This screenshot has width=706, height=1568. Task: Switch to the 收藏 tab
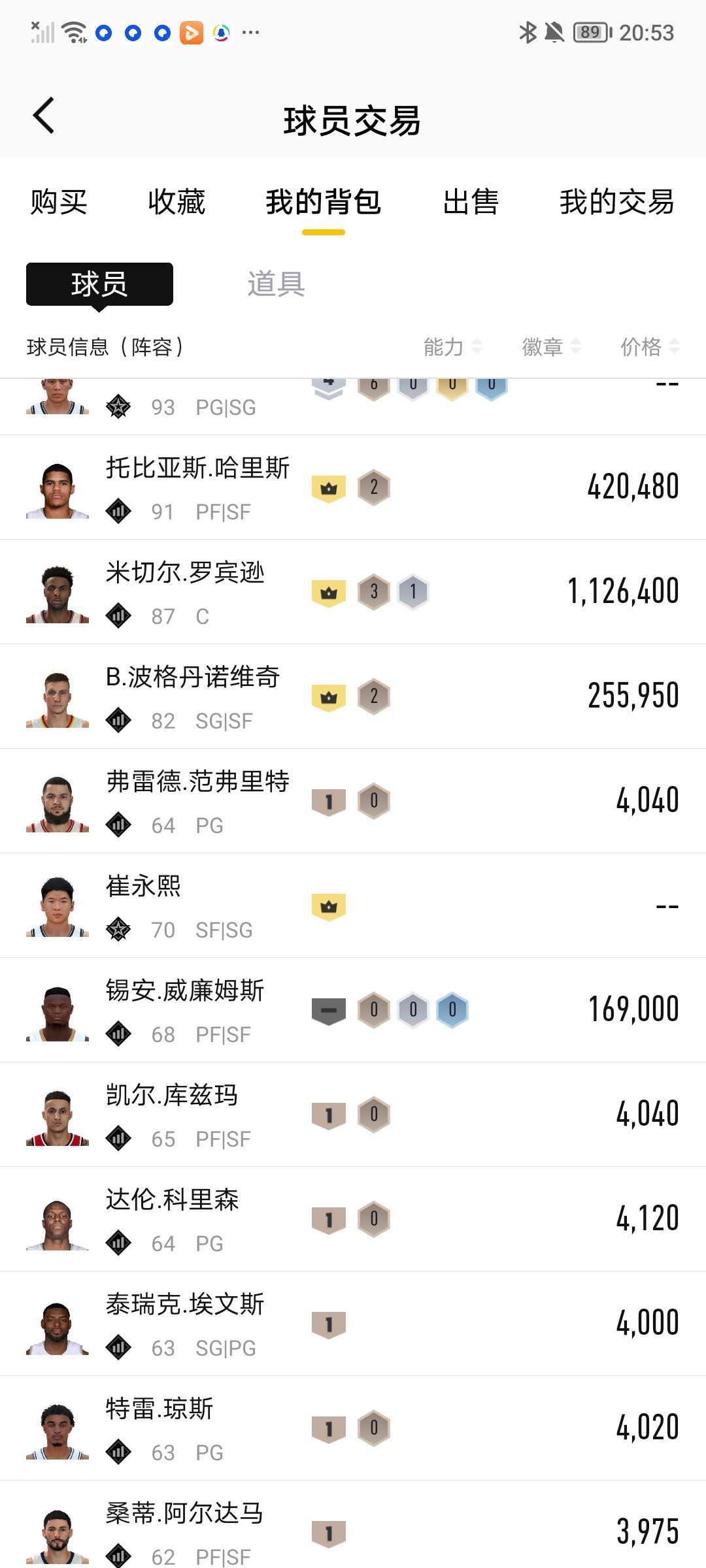click(x=176, y=202)
